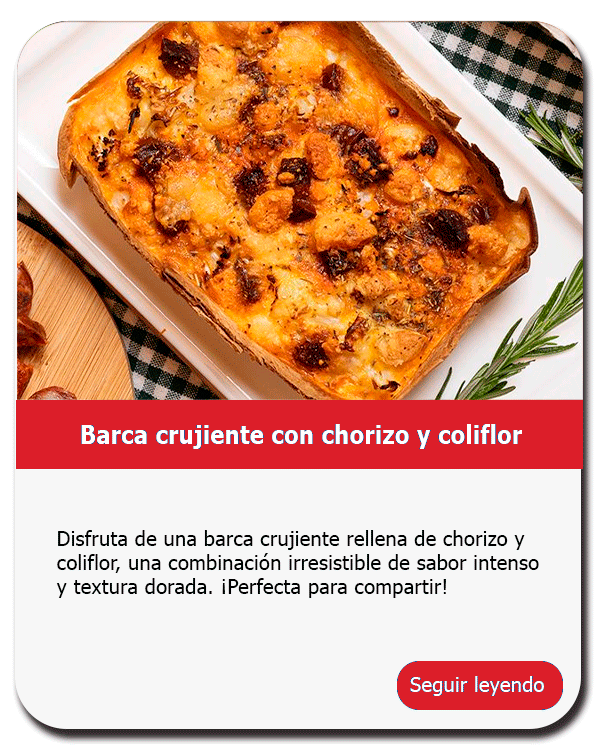Open the Barca crujiente recipe photo
This screenshot has height=750, width=600.
tap(300, 210)
